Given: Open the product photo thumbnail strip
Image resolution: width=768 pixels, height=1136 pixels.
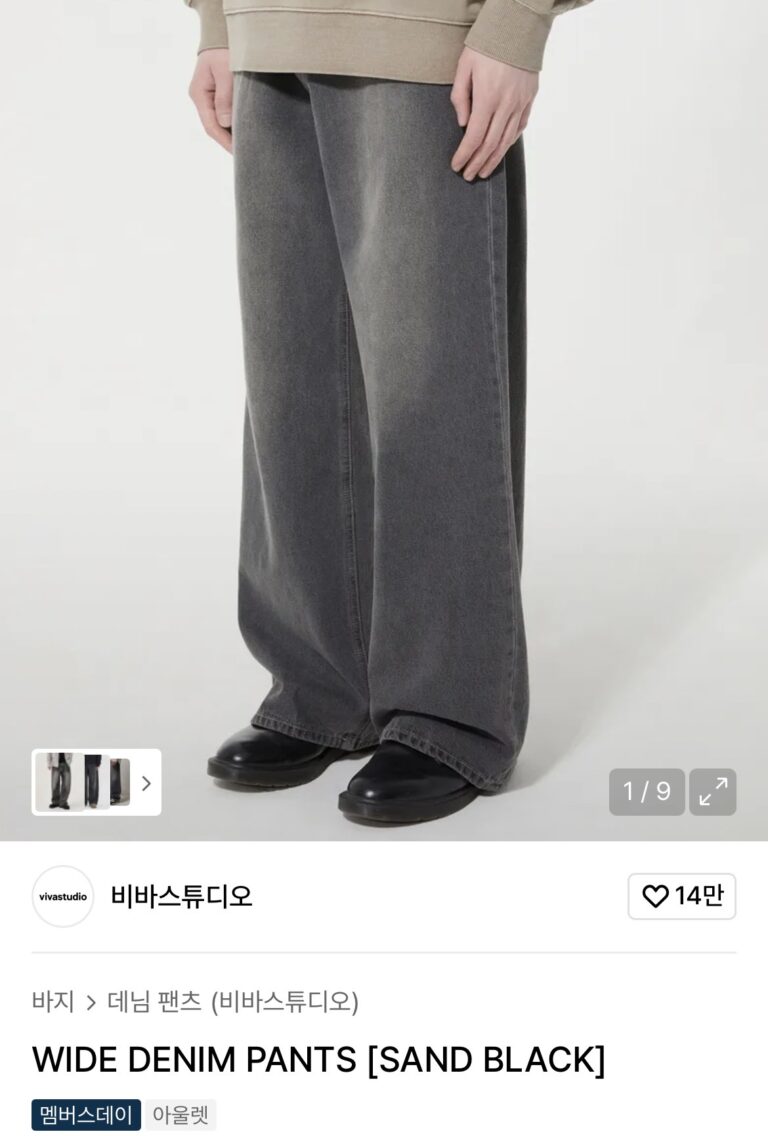Looking at the screenshot, I should (96, 782).
